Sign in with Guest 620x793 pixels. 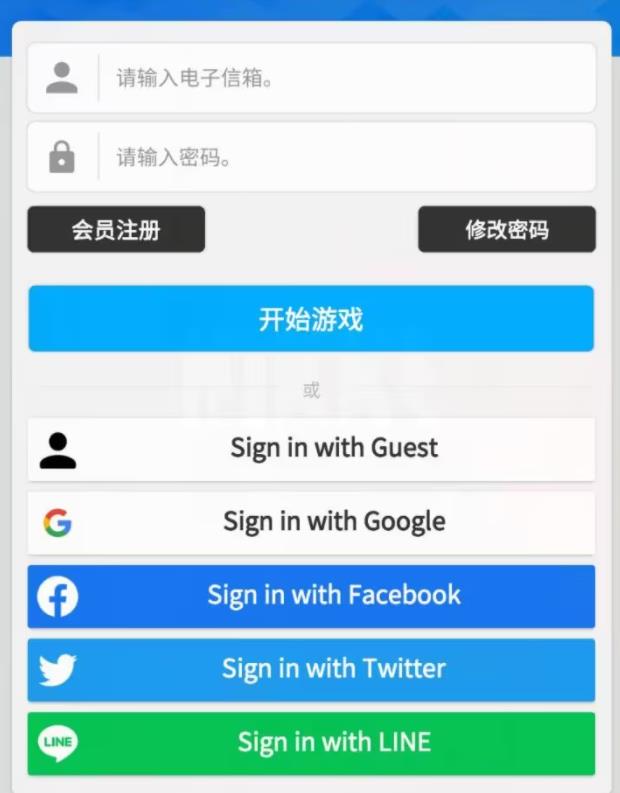tap(311, 448)
